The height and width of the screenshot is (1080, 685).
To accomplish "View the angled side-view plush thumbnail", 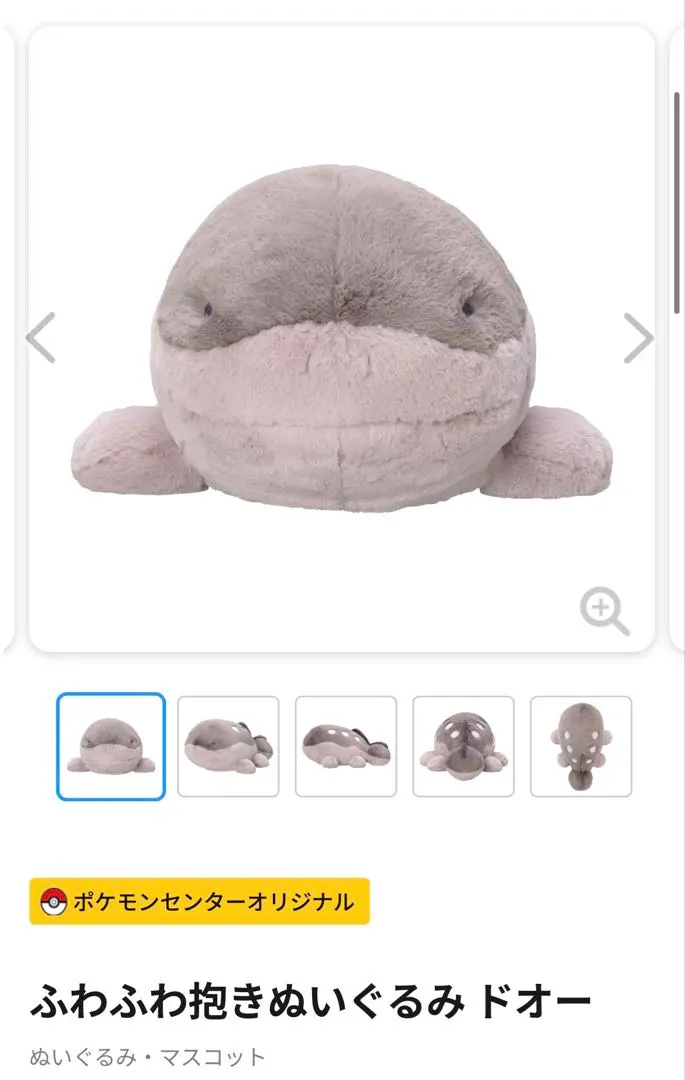I will 228,746.
